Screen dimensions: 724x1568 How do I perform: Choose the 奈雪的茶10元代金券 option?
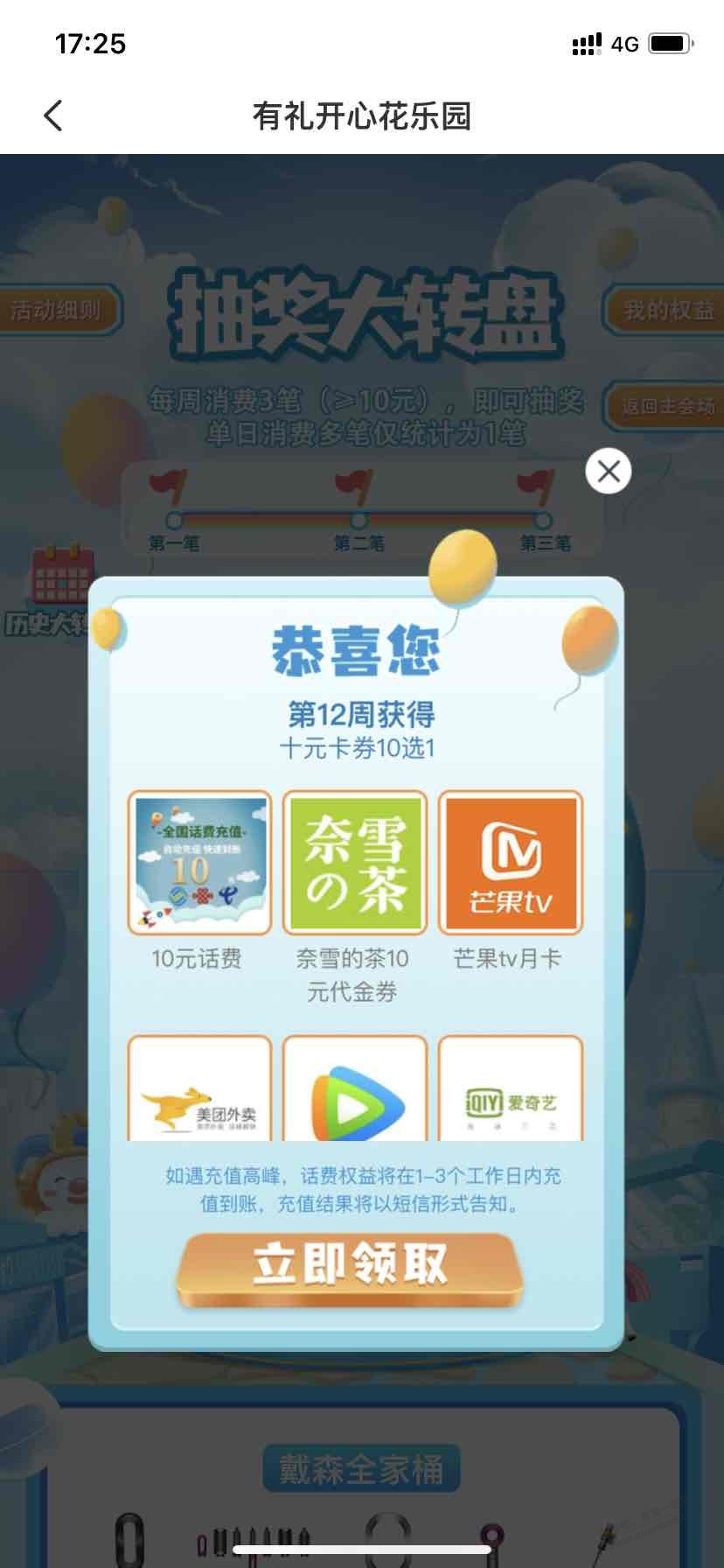coord(355,863)
